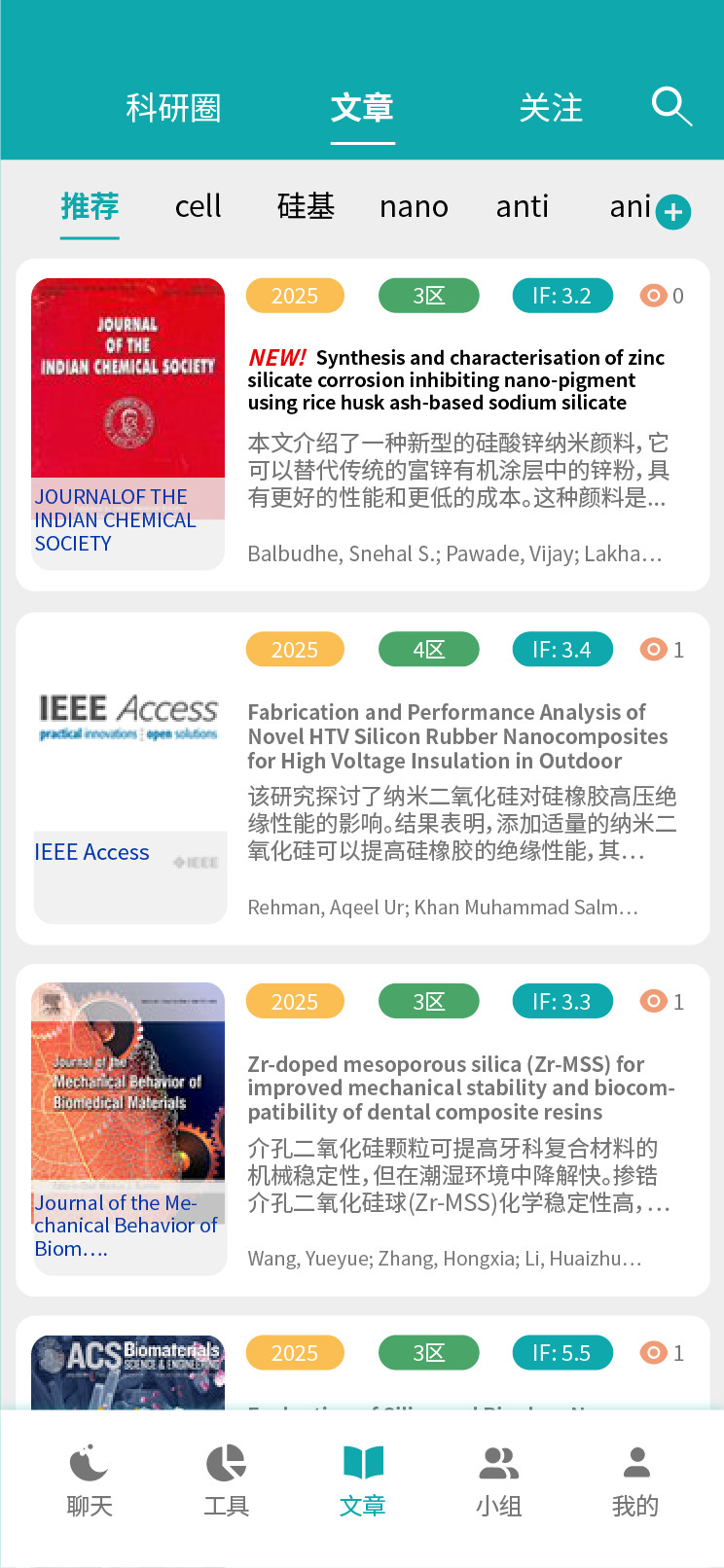Open the search magnifier icon
Viewport: 724px width, 1568px height.
pos(671,106)
